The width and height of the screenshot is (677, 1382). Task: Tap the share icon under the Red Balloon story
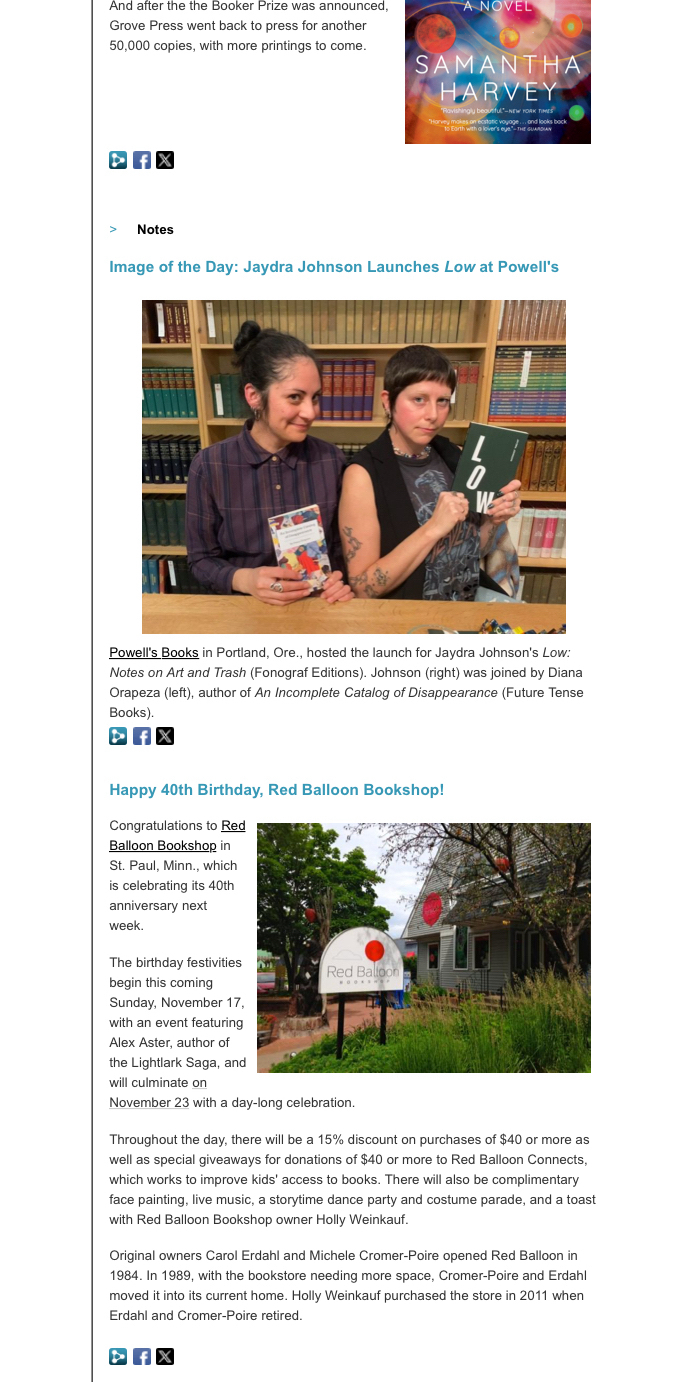pyautogui.click(x=118, y=1357)
